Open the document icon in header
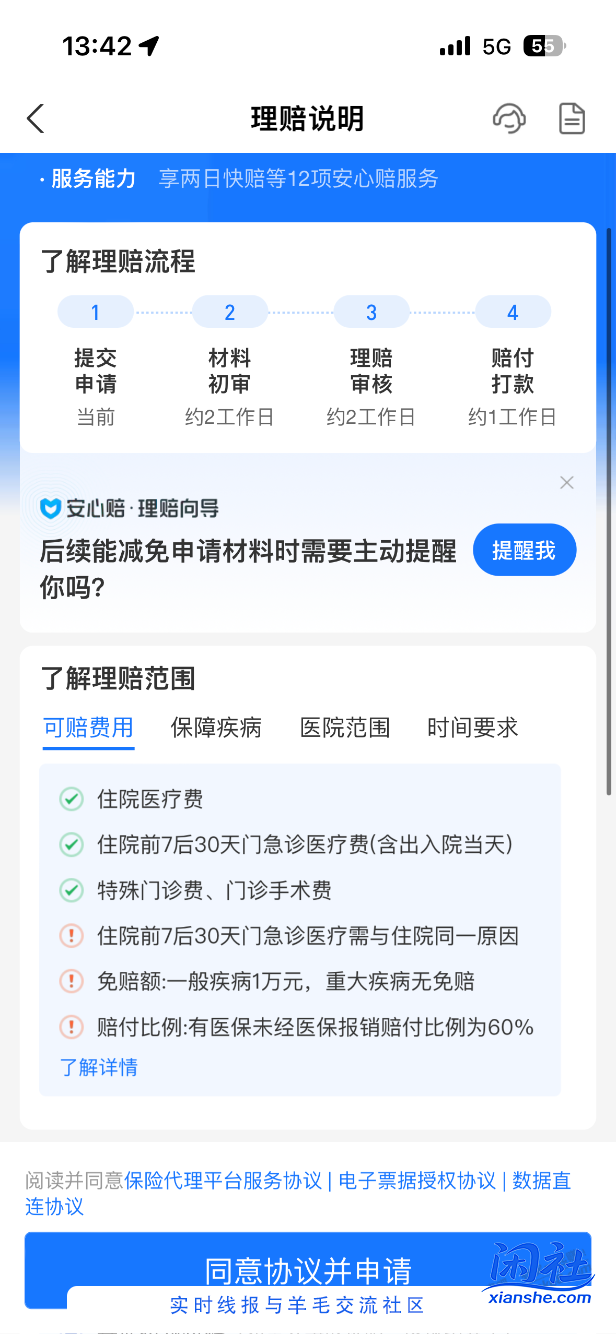 tap(571, 119)
